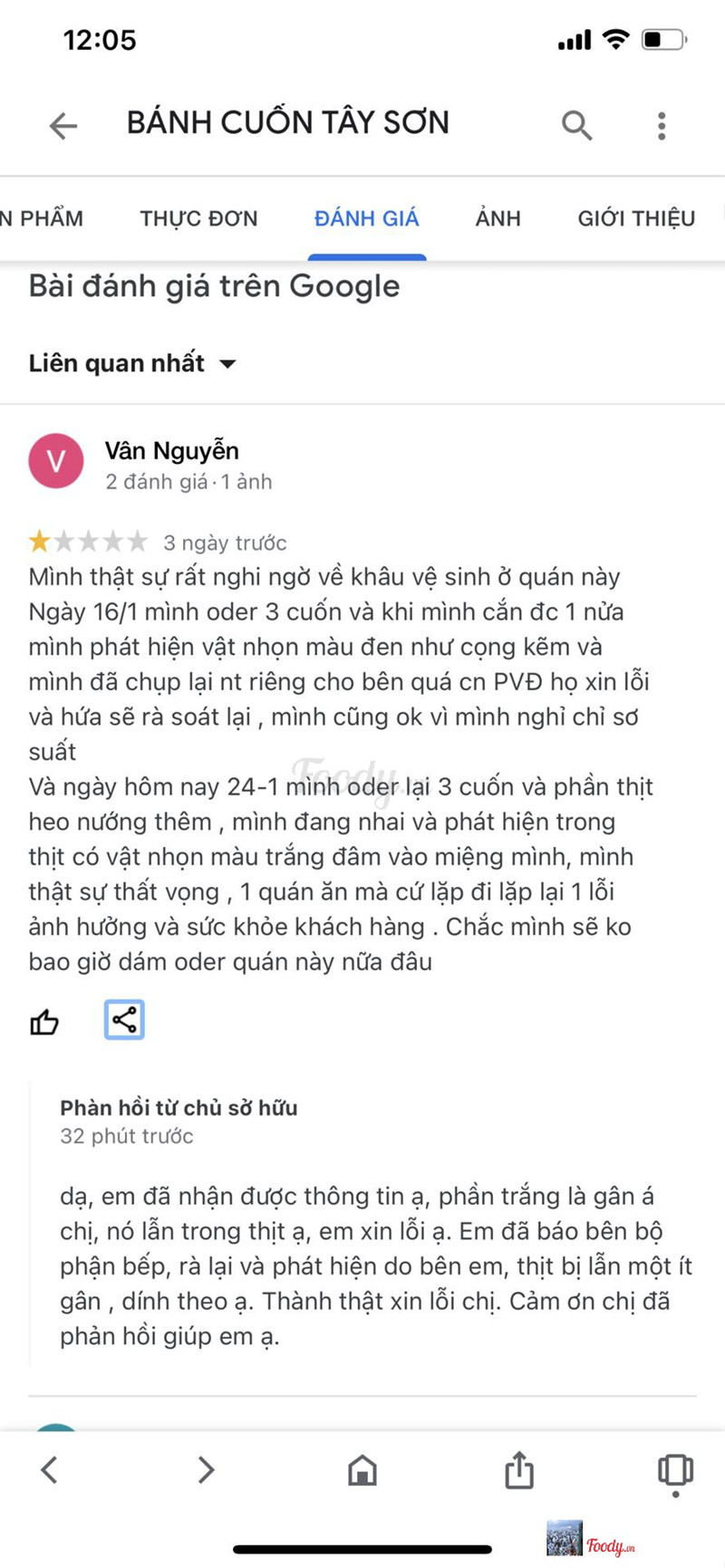Open the GIỚI THIỆU tab

pyautogui.click(x=636, y=218)
